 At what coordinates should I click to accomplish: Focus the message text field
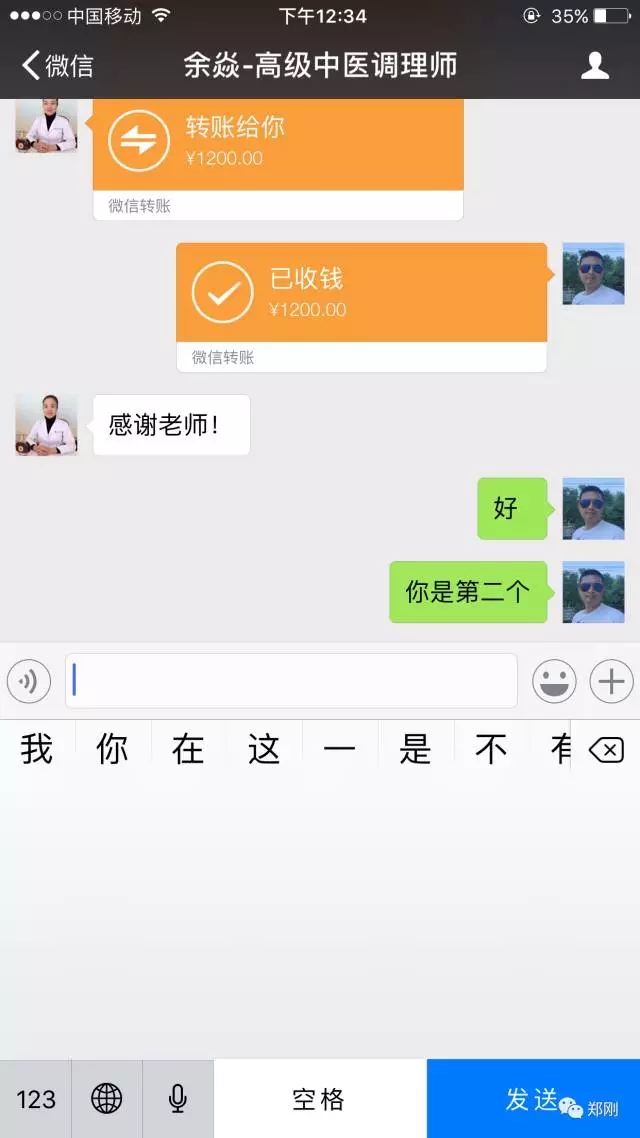point(291,681)
